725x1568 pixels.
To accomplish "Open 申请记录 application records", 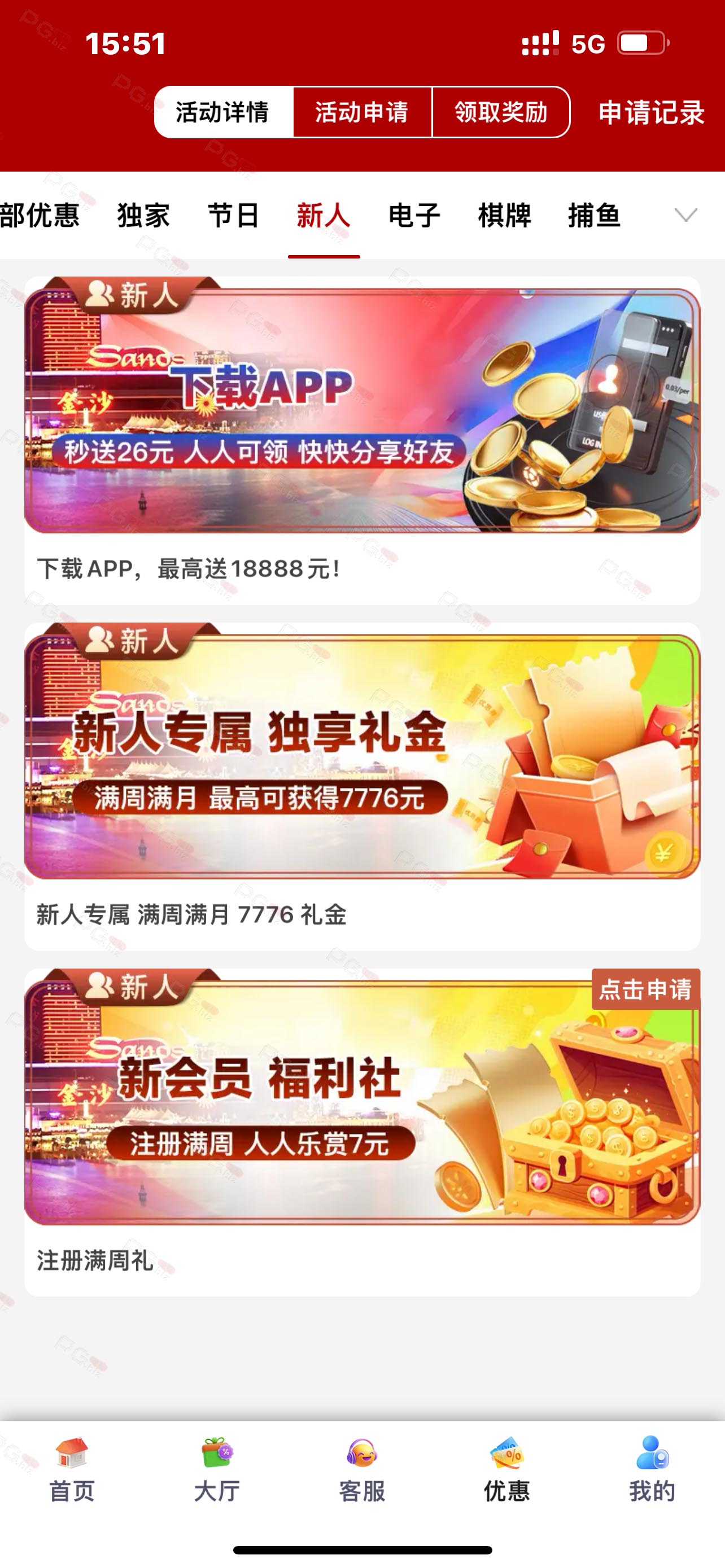I will click(652, 113).
